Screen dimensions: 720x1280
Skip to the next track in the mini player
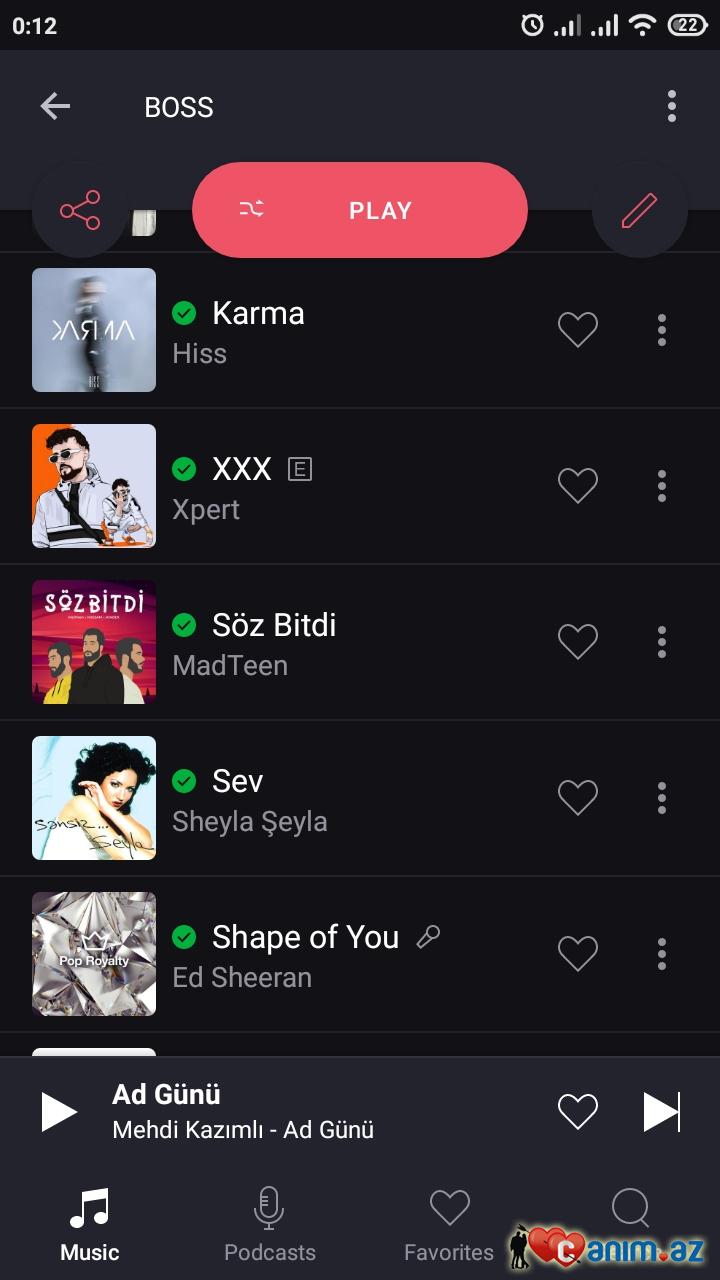coord(661,1112)
